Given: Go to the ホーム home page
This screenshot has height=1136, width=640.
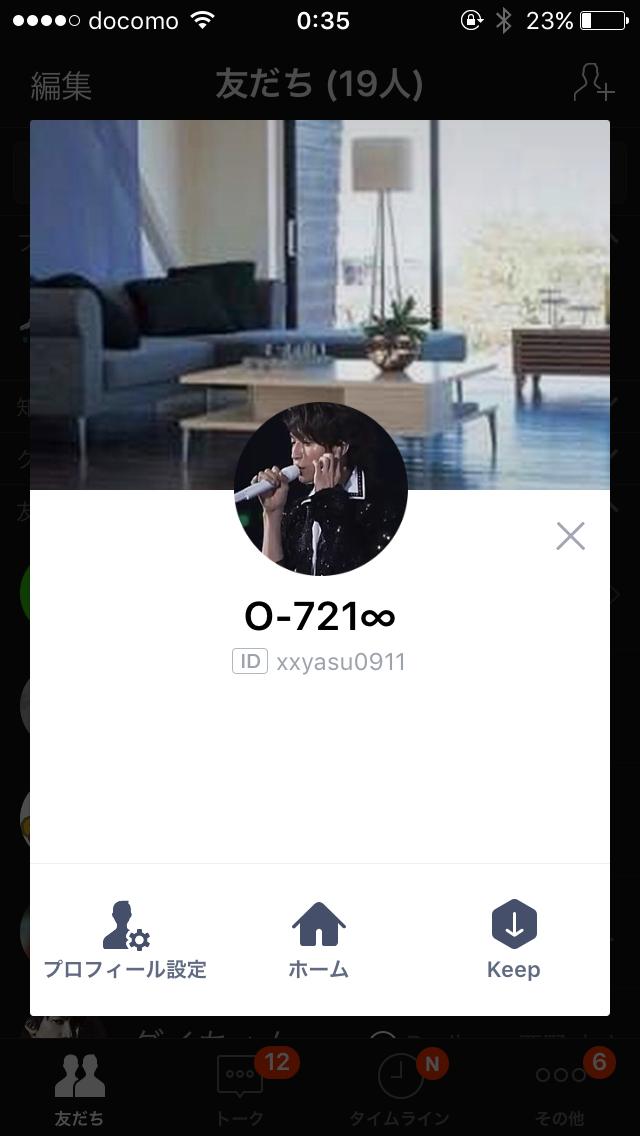Looking at the screenshot, I should (x=318, y=939).
